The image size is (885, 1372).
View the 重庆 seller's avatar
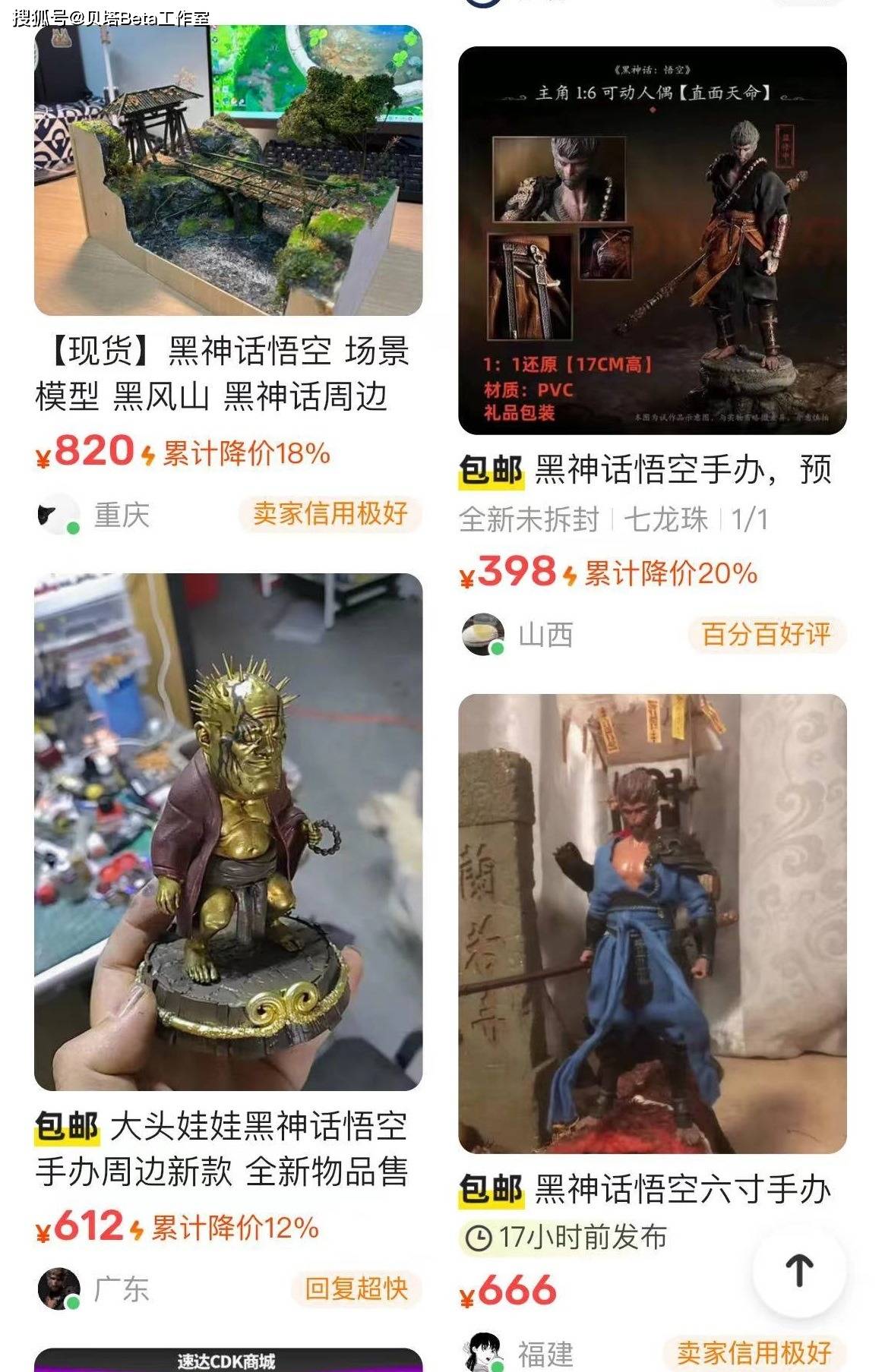pyautogui.click(x=58, y=515)
